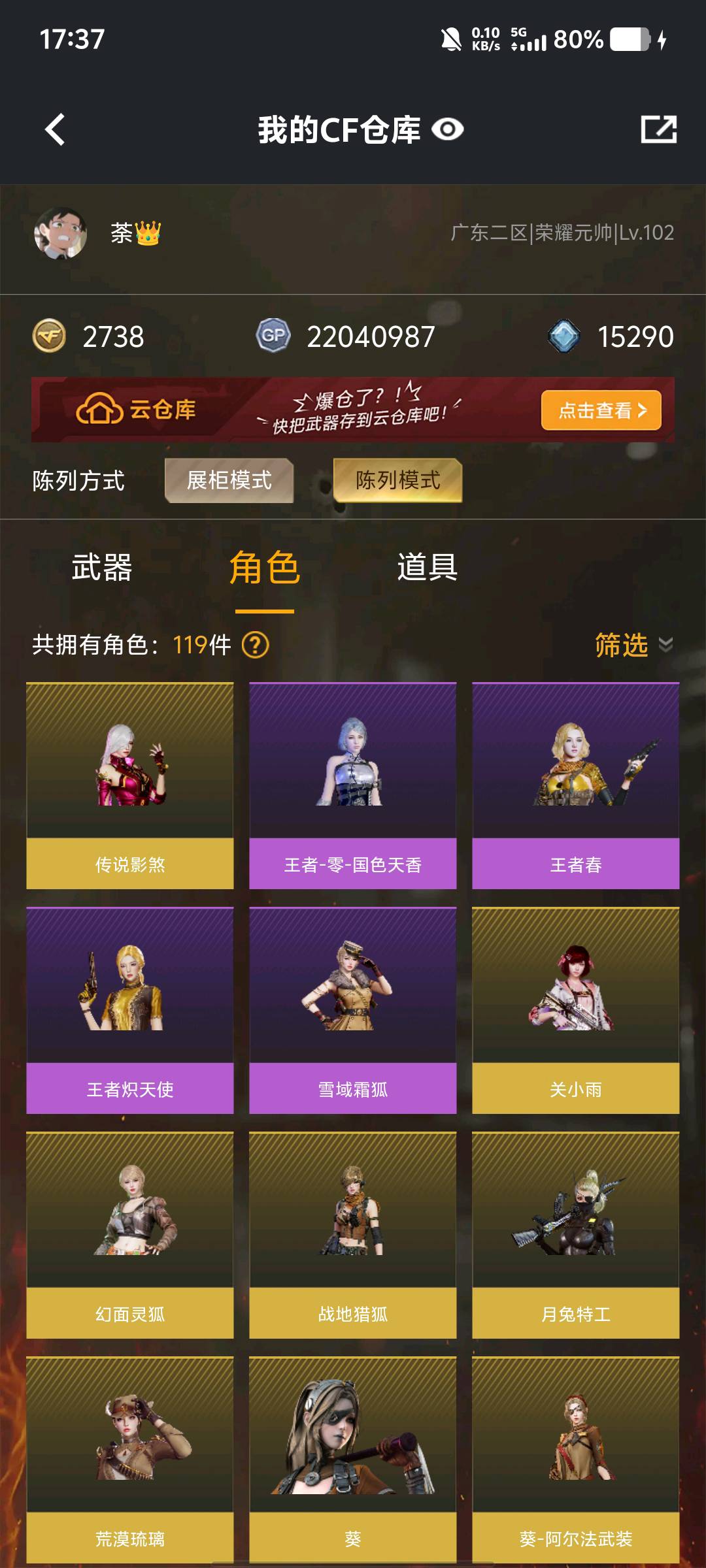
Task: Open 雪域霜狐 character details
Action: pyautogui.click(x=353, y=1010)
